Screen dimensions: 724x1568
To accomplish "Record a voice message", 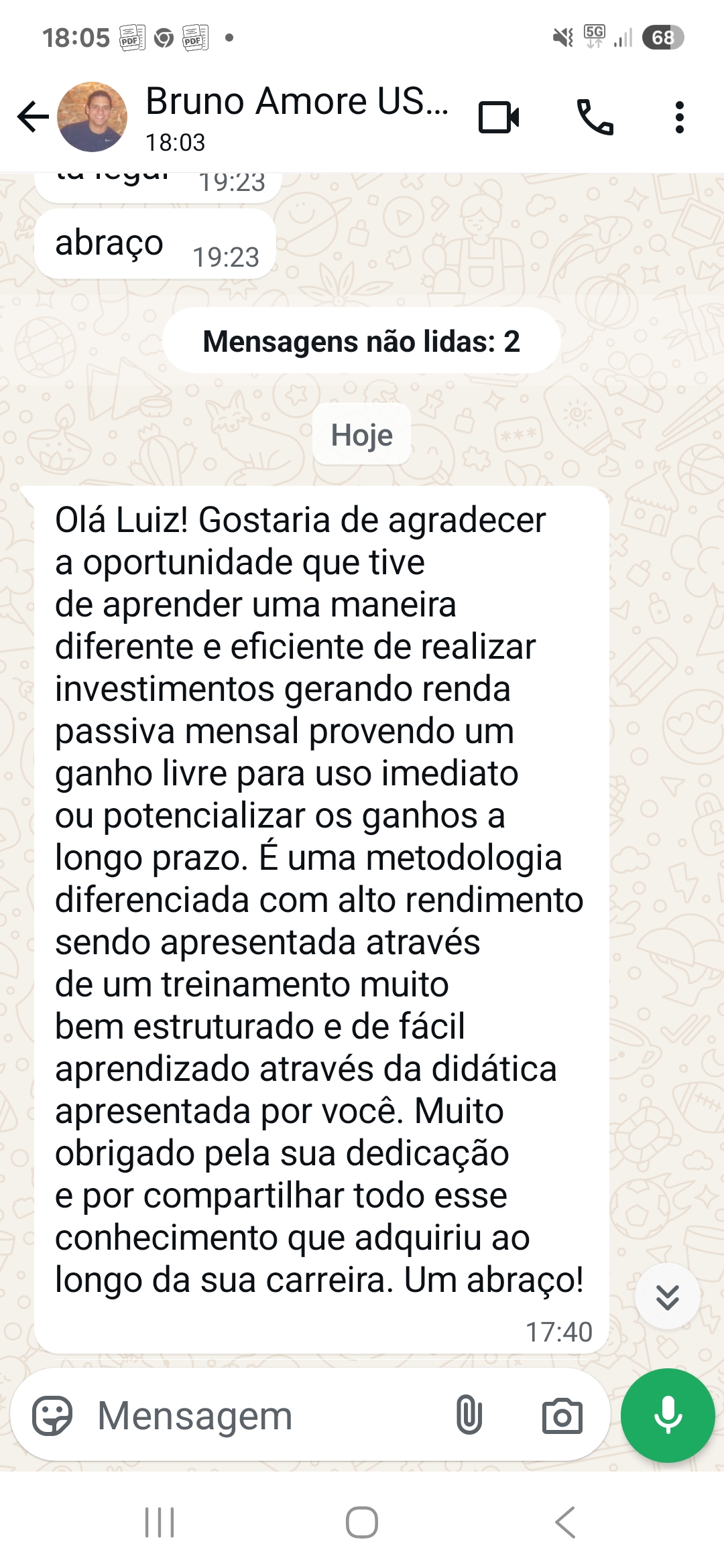I will [668, 1416].
